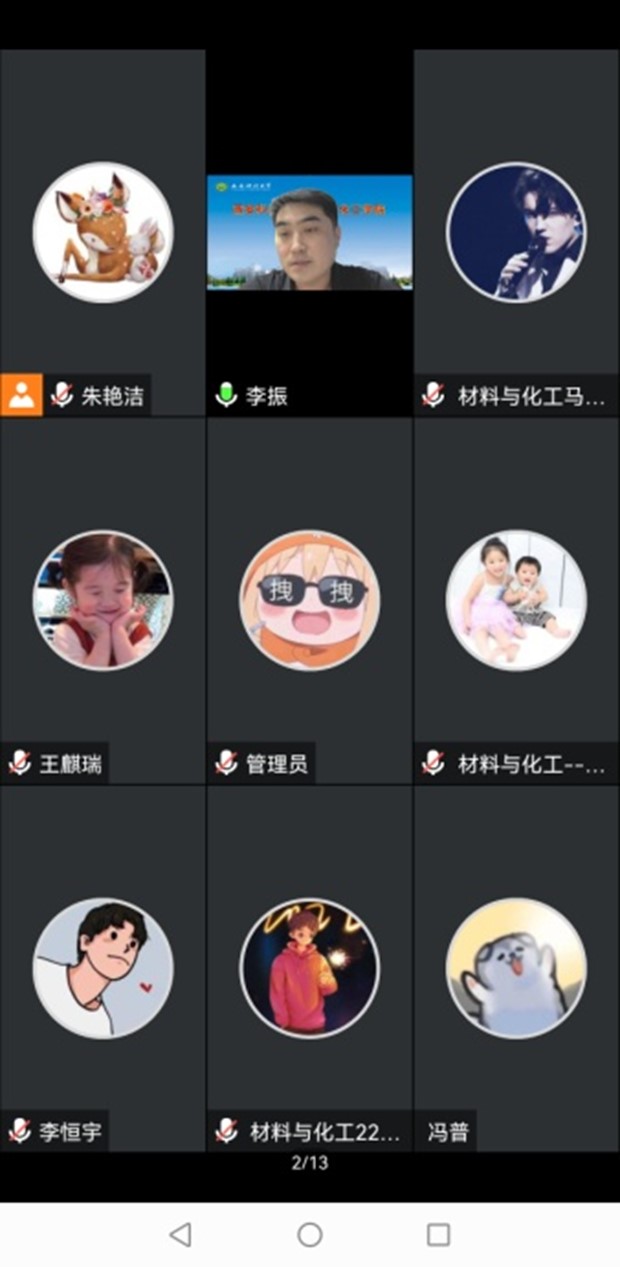Open the 材料与化工马... participant tile
This screenshot has height=1267, width=620.
[516, 232]
